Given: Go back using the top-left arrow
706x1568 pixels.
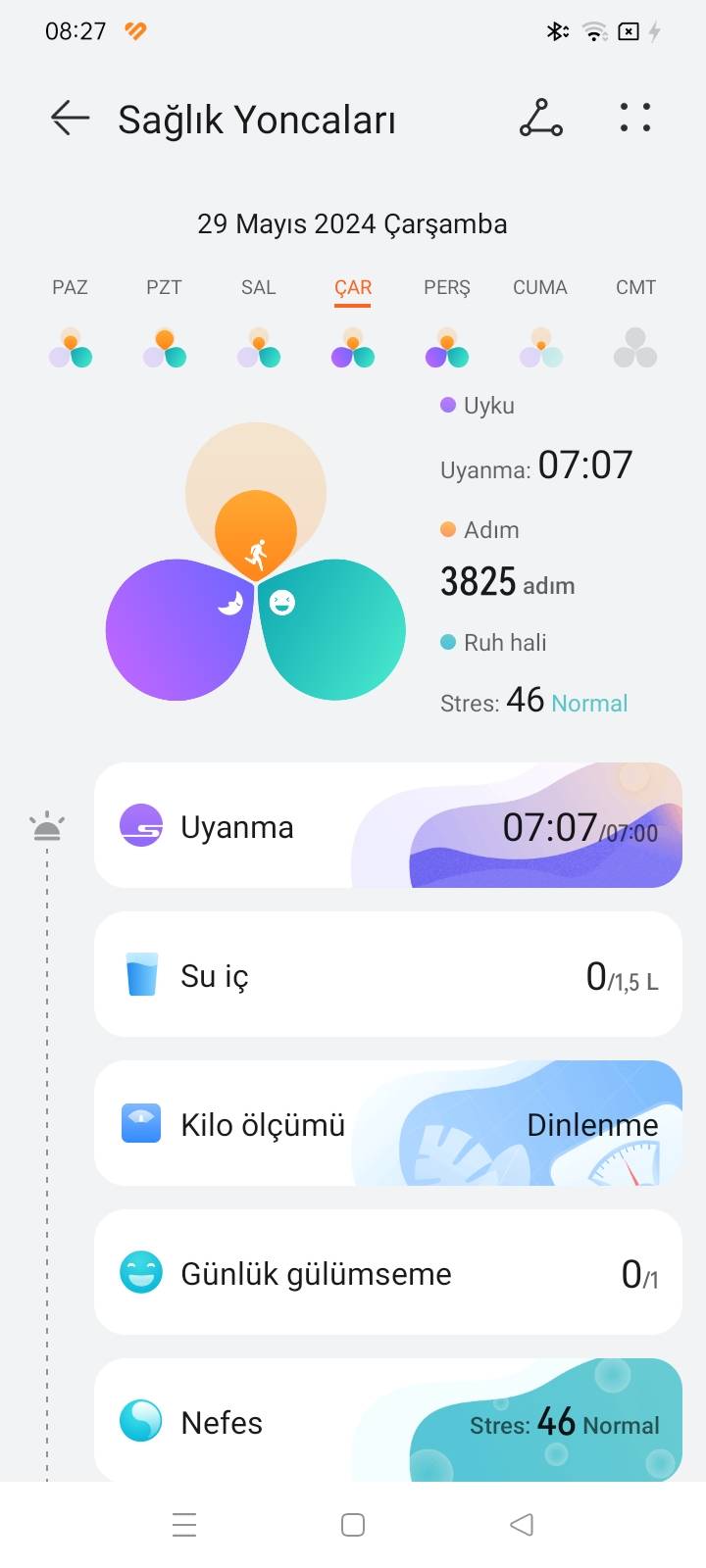Looking at the screenshot, I should (x=70, y=119).
